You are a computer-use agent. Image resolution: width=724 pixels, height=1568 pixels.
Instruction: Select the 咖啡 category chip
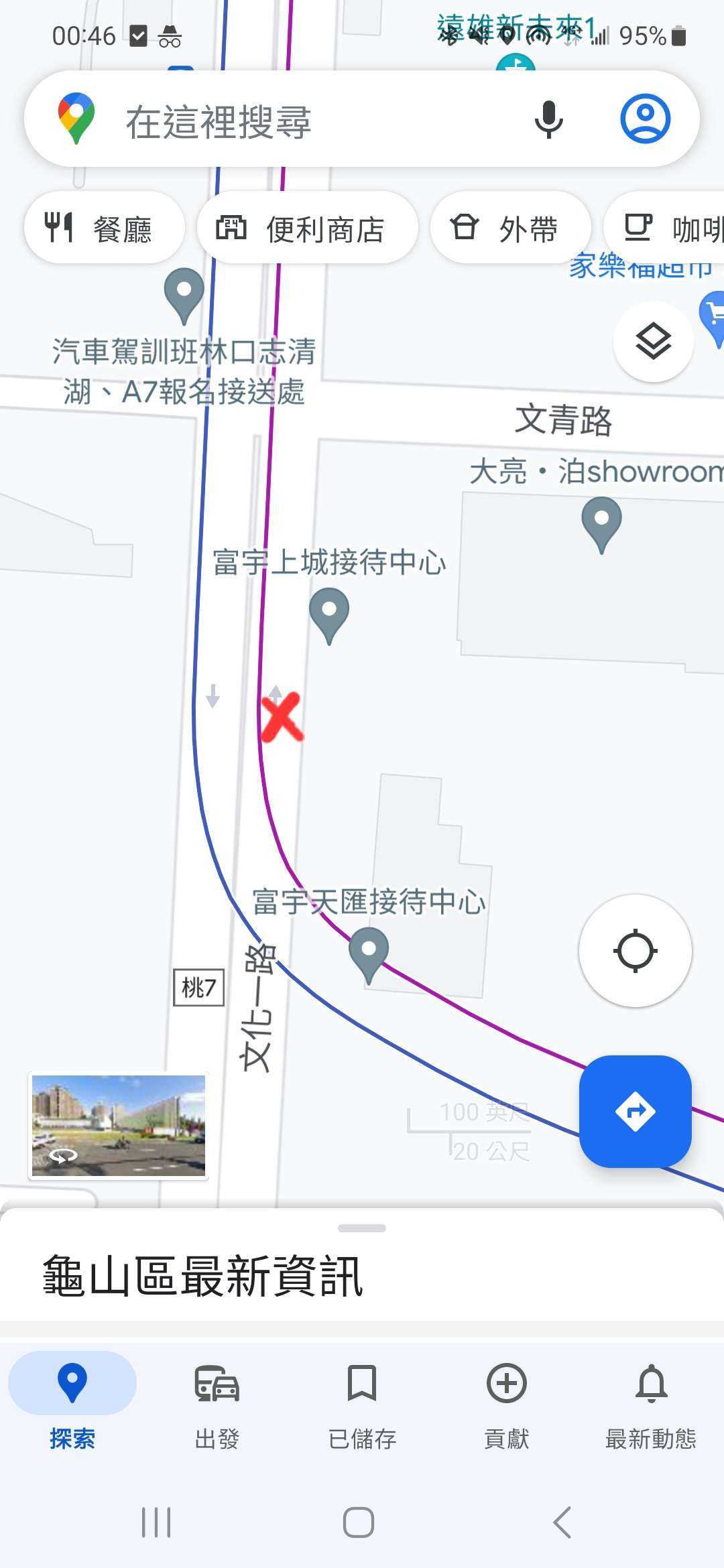click(664, 228)
